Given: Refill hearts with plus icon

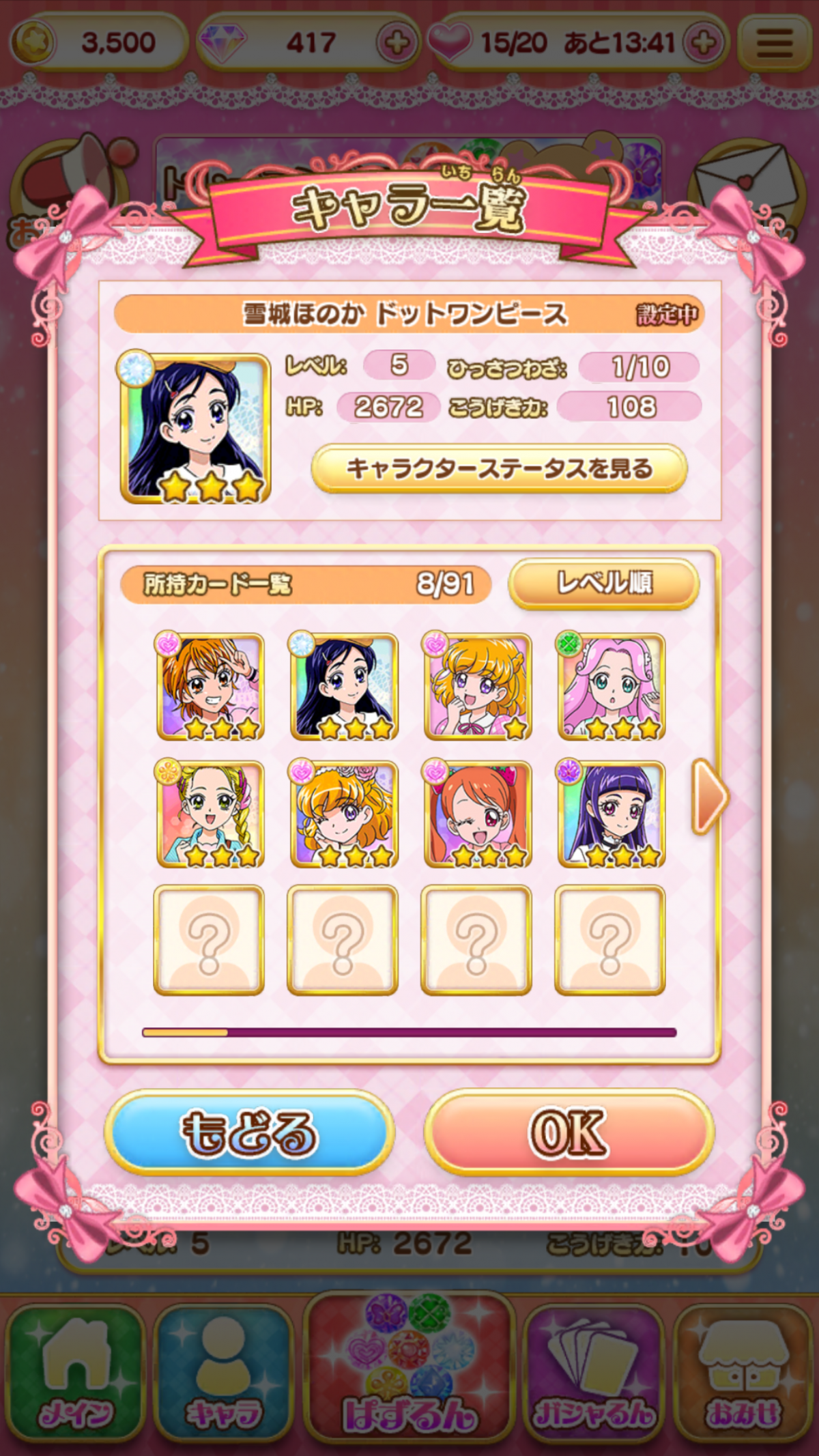Looking at the screenshot, I should [704, 43].
